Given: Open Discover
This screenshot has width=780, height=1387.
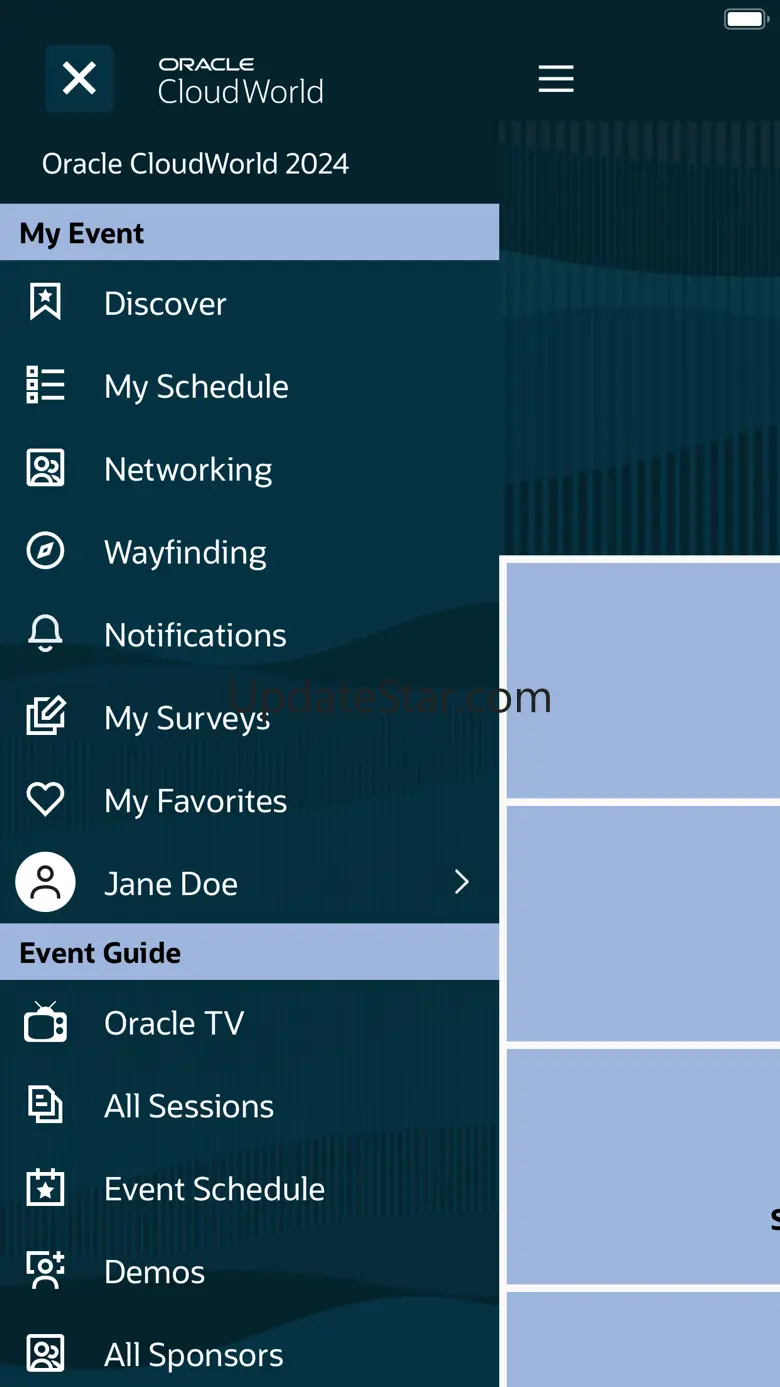Looking at the screenshot, I should click(x=249, y=303).
